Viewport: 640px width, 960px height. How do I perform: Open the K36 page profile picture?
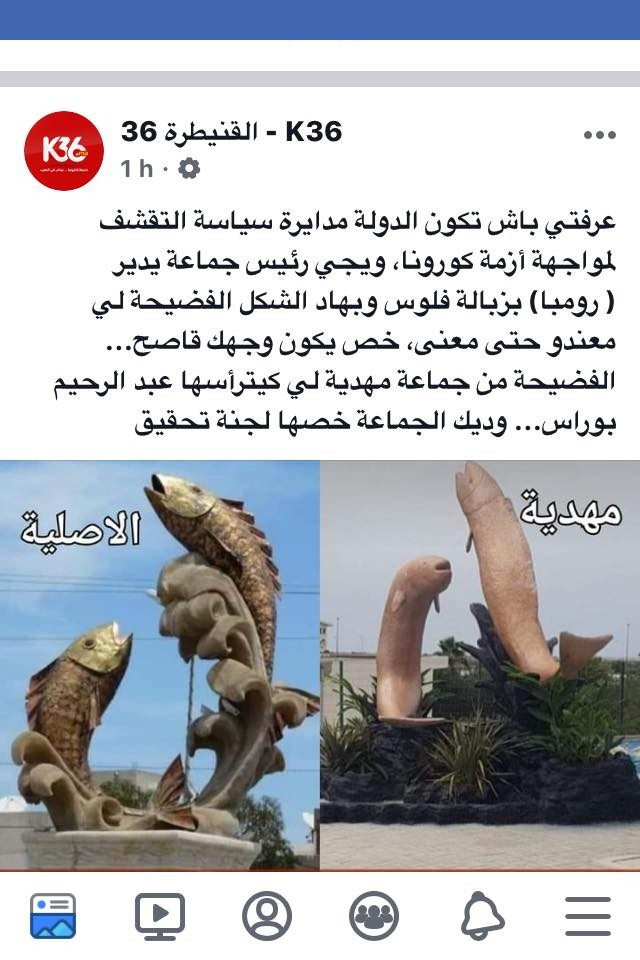tap(63, 151)
